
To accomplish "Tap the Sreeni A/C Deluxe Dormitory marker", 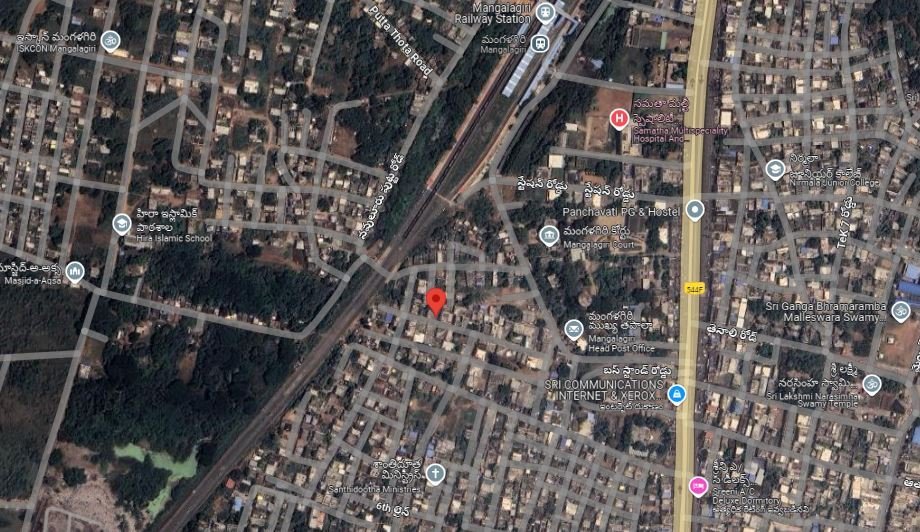I will click(698, 486).
